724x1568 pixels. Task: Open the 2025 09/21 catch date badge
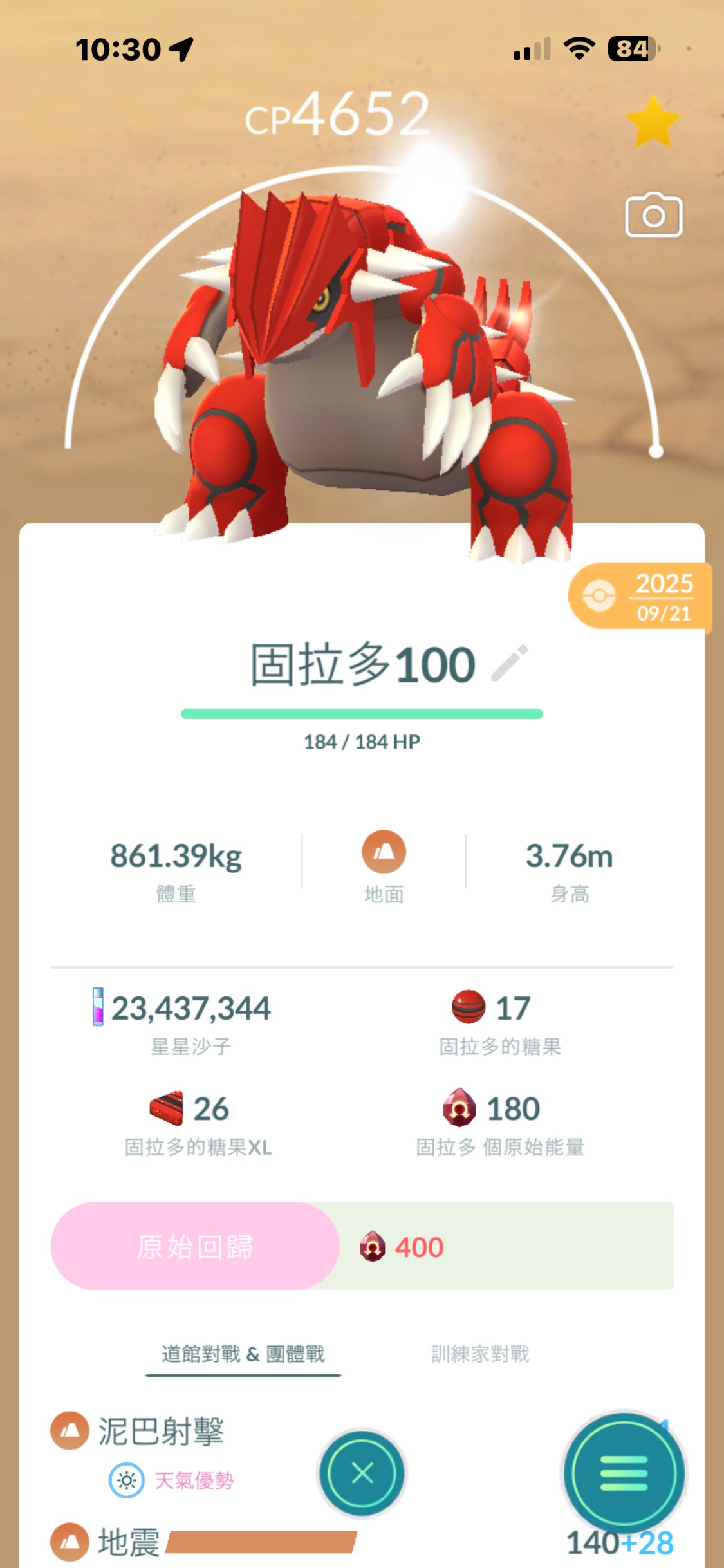click(x=640, y=597)
